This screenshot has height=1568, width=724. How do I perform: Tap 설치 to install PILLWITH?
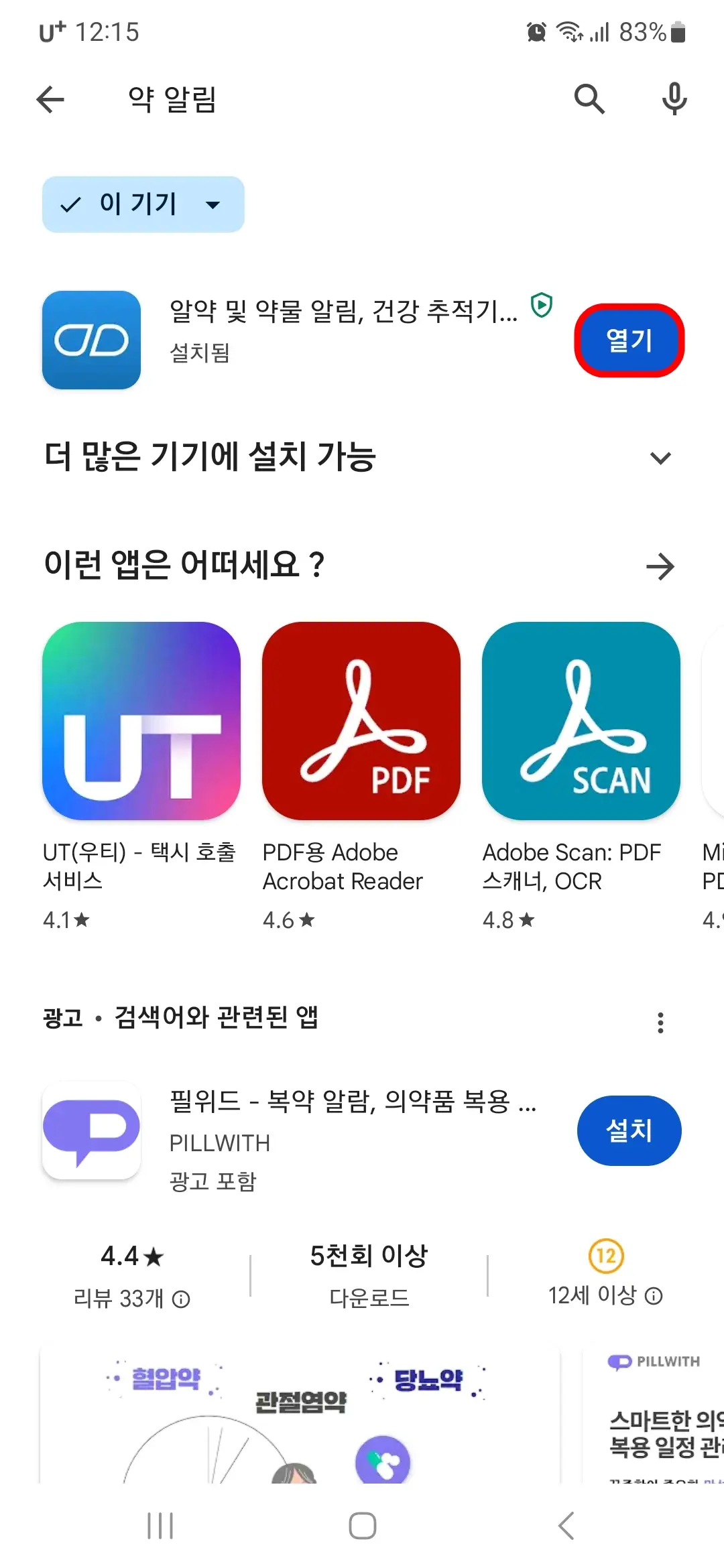click(x=629, y=1130)
